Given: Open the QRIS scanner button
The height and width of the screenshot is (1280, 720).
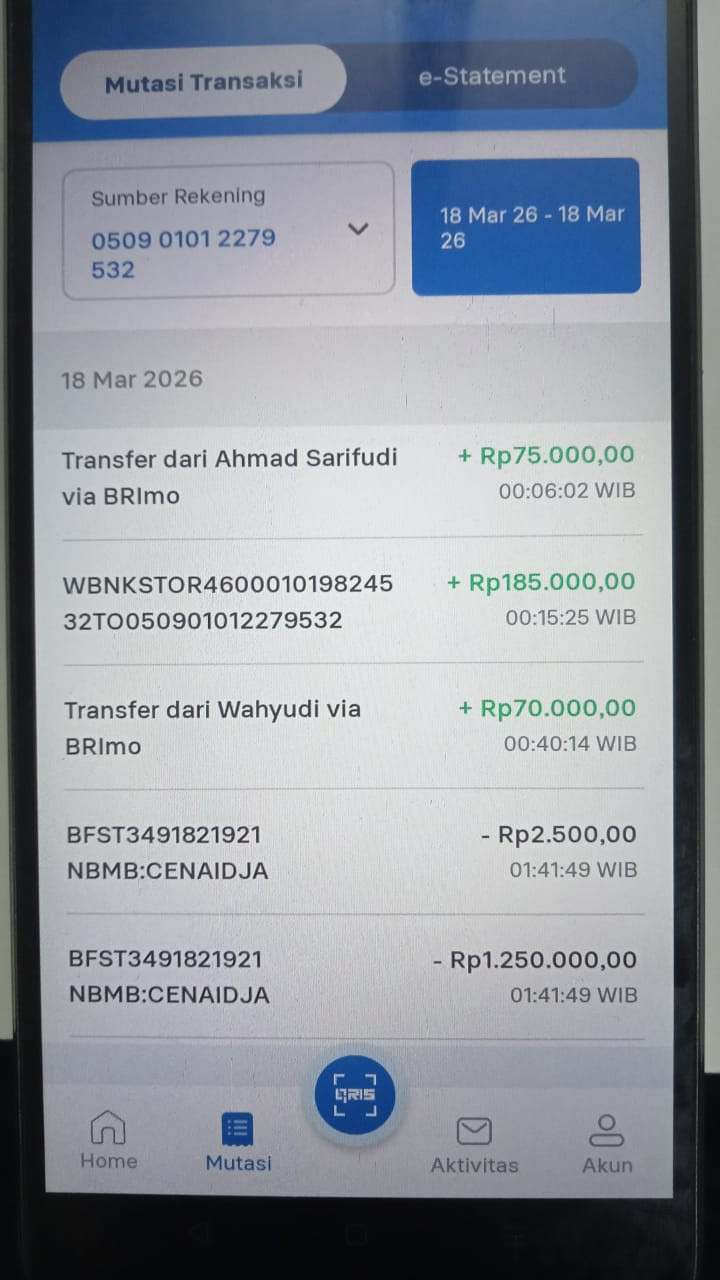Looking at the screenshot, I should point(355,1095).
